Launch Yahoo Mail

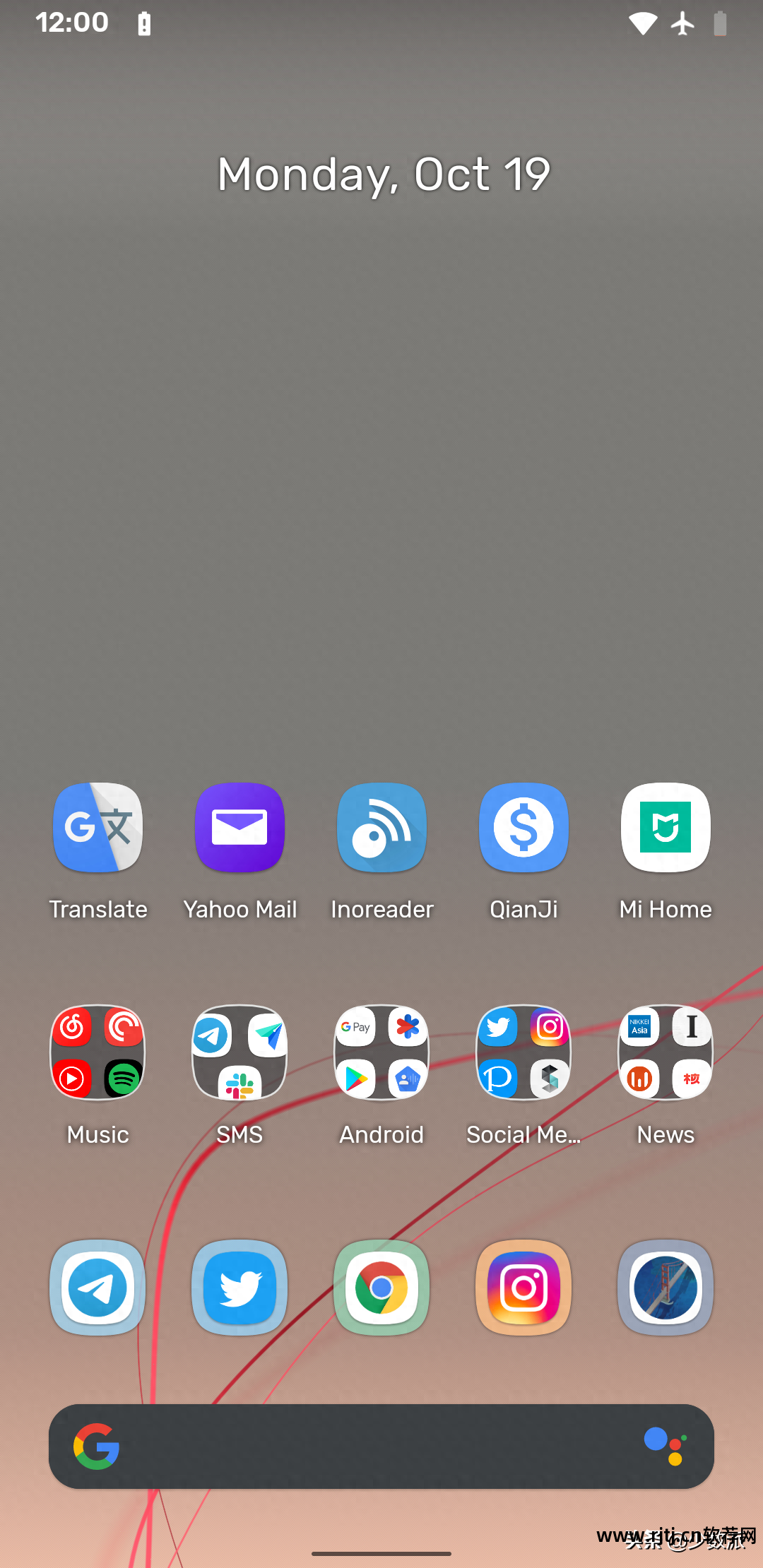pyautogui.click(x=240, y=828)
